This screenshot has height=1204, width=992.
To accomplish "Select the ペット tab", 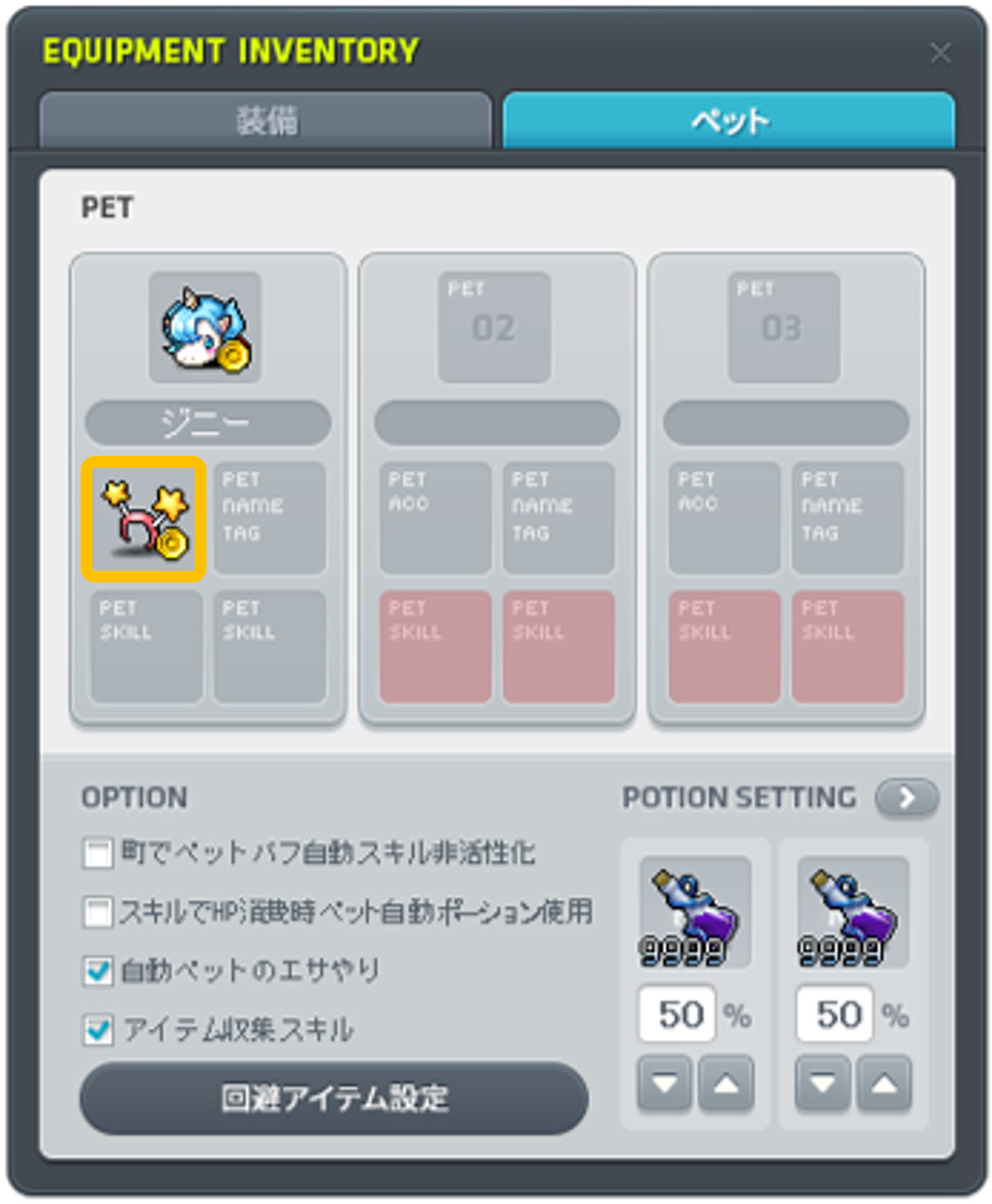I will (728, 121).
